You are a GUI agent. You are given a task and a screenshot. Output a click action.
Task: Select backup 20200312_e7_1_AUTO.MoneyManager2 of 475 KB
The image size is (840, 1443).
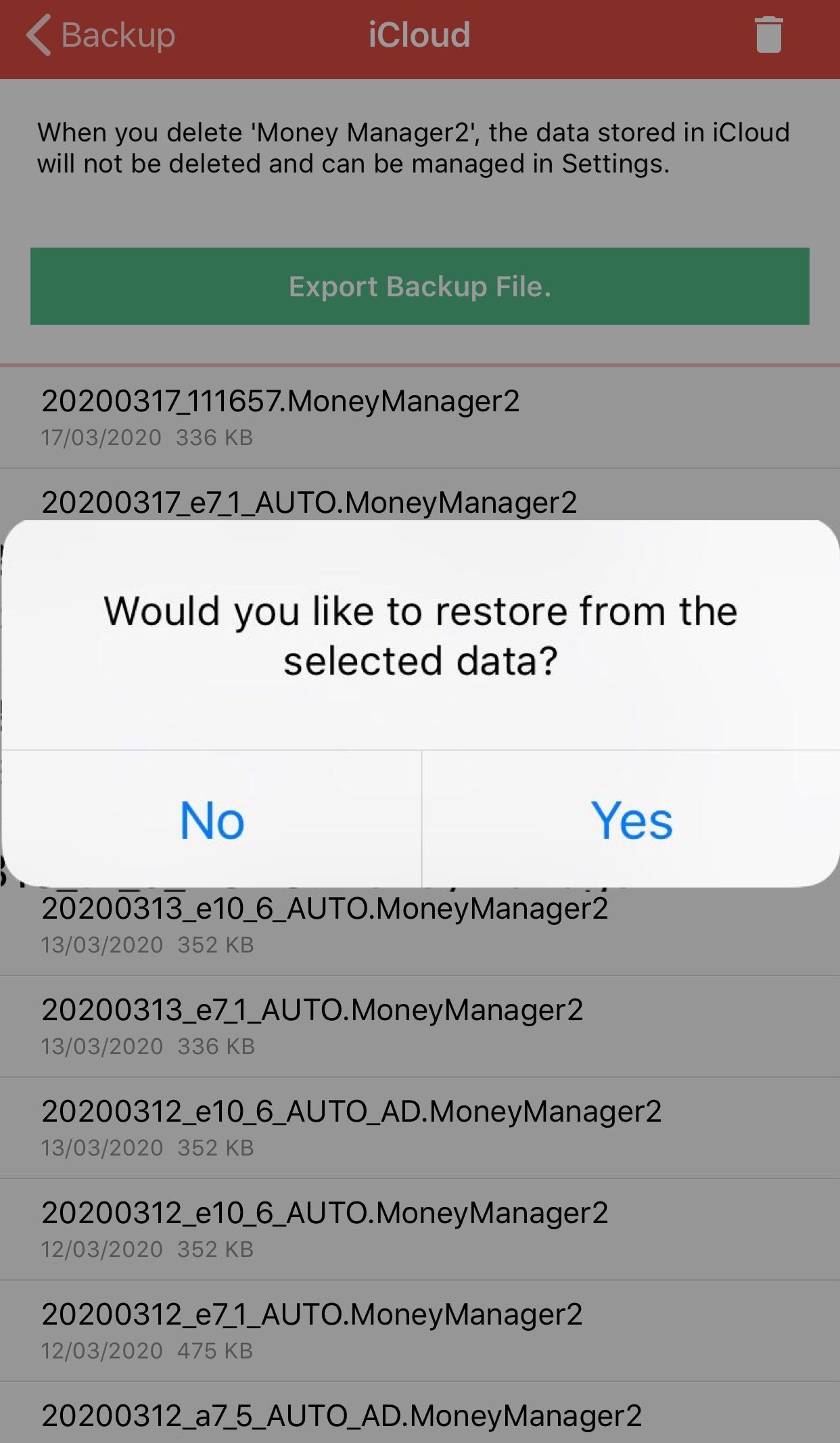point(420,1331)
